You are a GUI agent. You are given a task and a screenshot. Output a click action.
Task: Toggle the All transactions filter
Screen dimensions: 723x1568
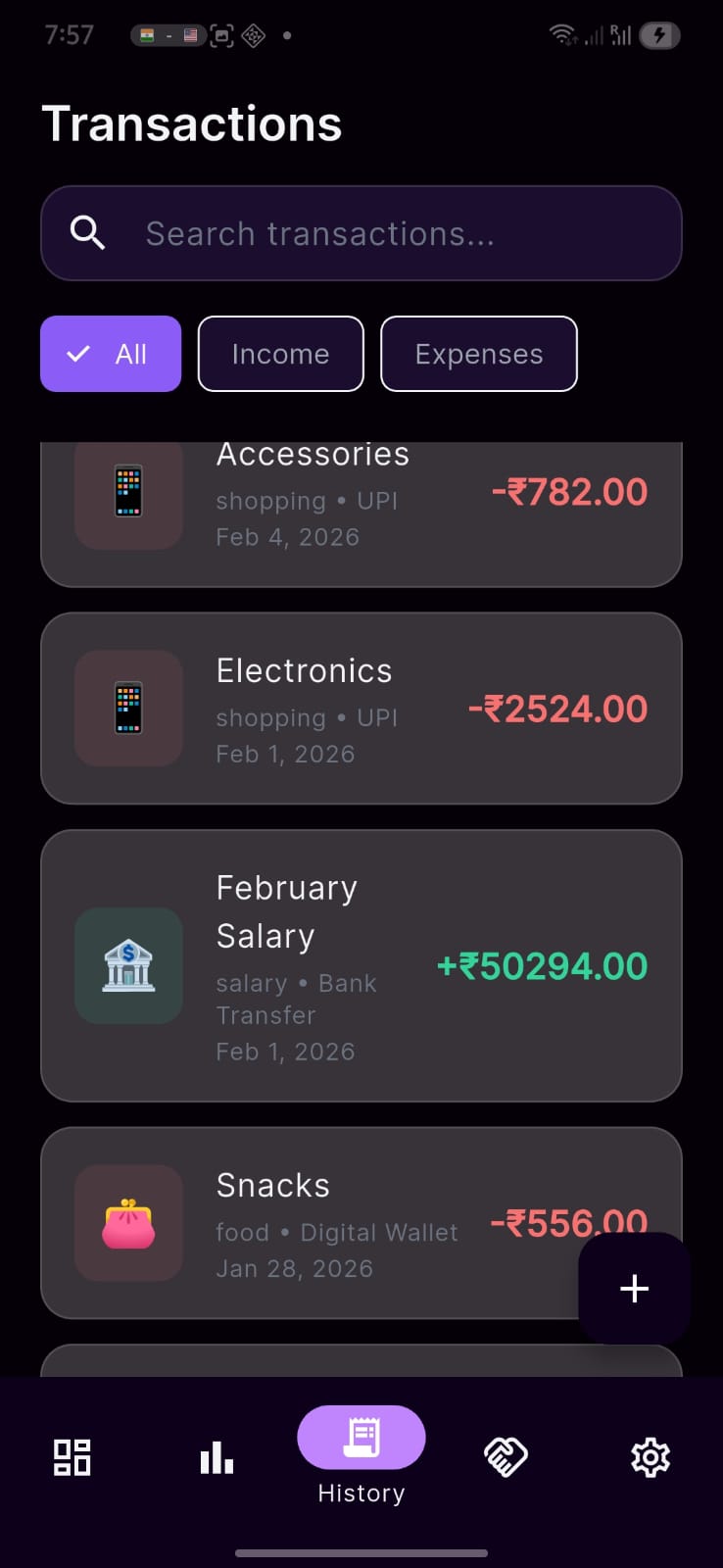[110, 354]
